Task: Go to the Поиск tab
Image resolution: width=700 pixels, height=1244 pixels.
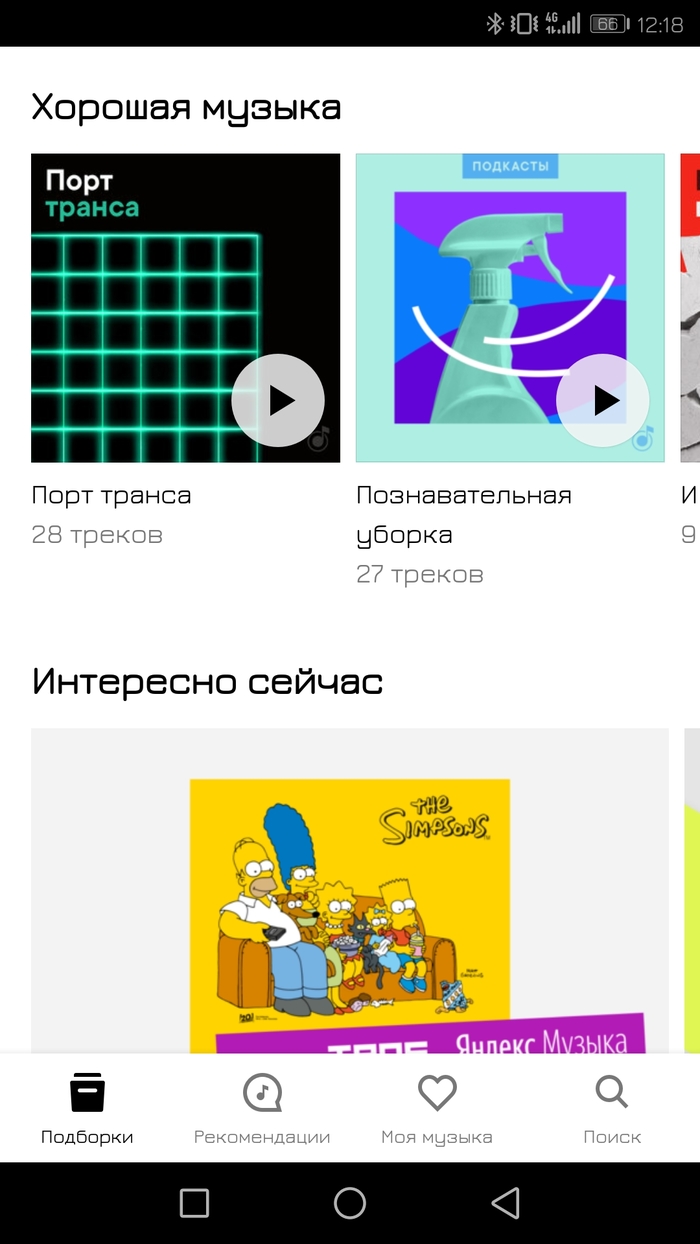Action: point(612,1108)
